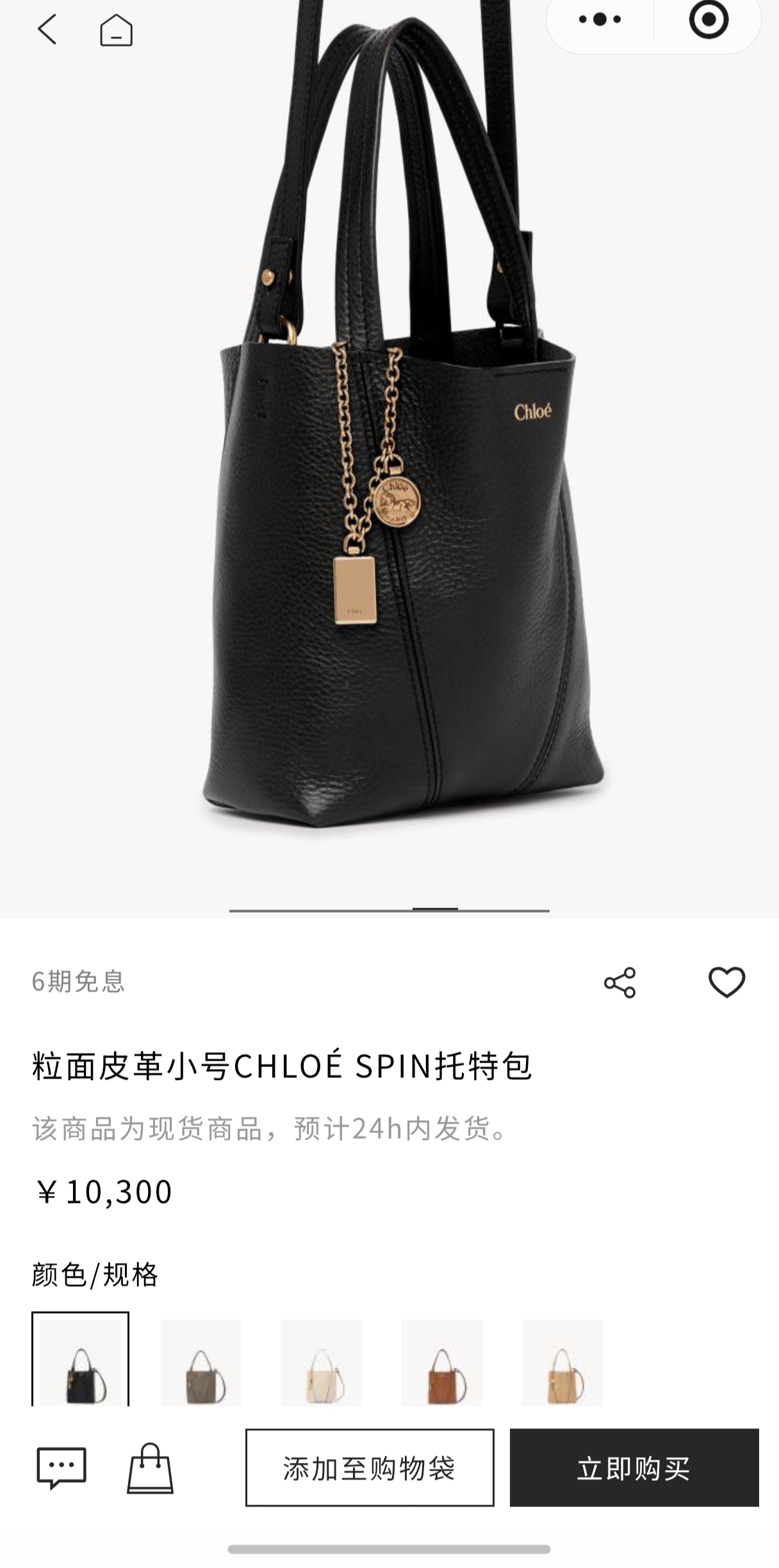Image resolution: width=779 pixels, height=1568 pixels.
Task: Open the shop home page
Action: pos(116,30)
